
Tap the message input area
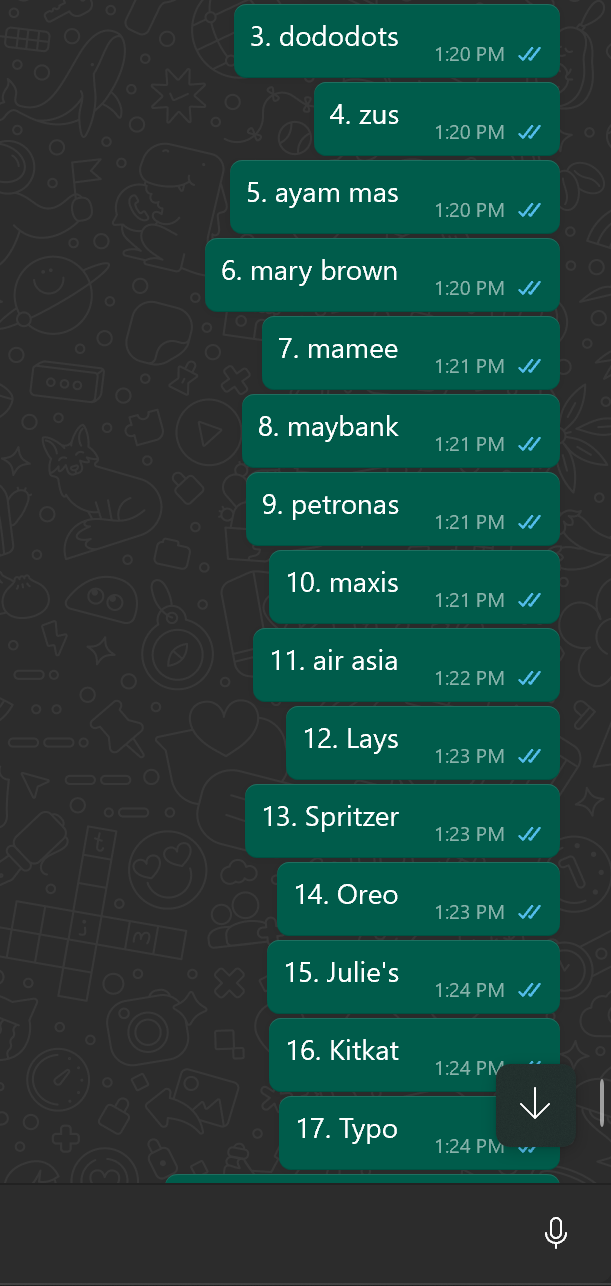(265, 1233)
